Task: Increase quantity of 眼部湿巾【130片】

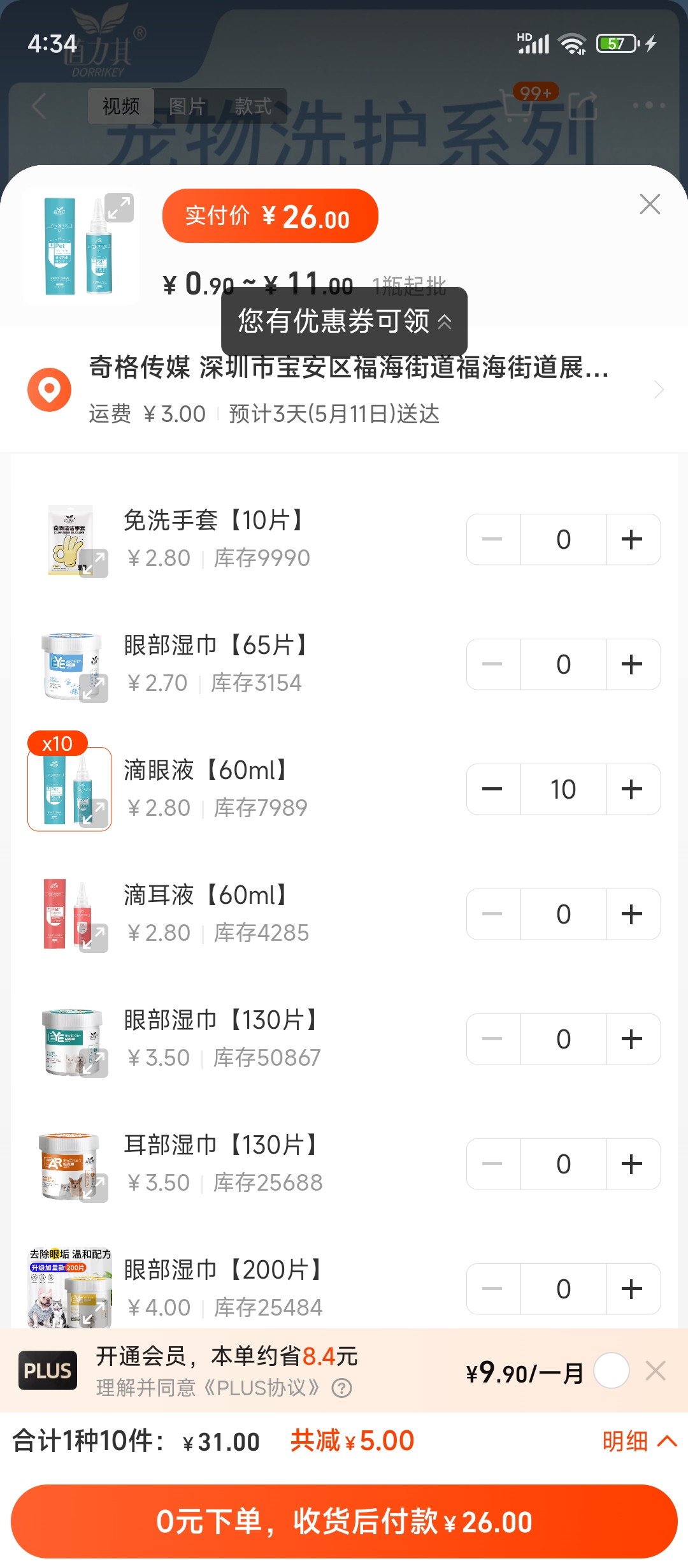Action: tap(633, 1039)
